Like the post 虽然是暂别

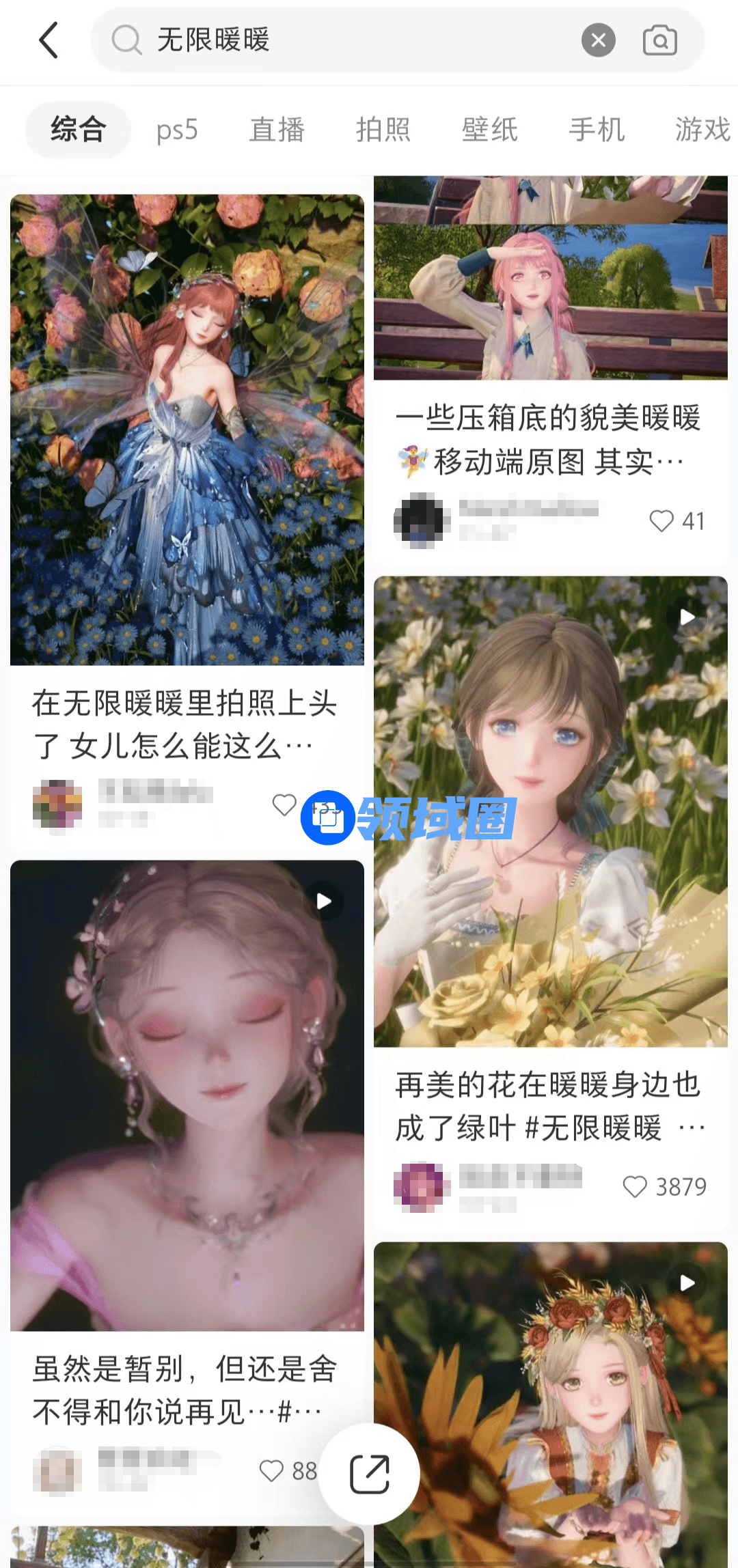tap(272, 1470)
